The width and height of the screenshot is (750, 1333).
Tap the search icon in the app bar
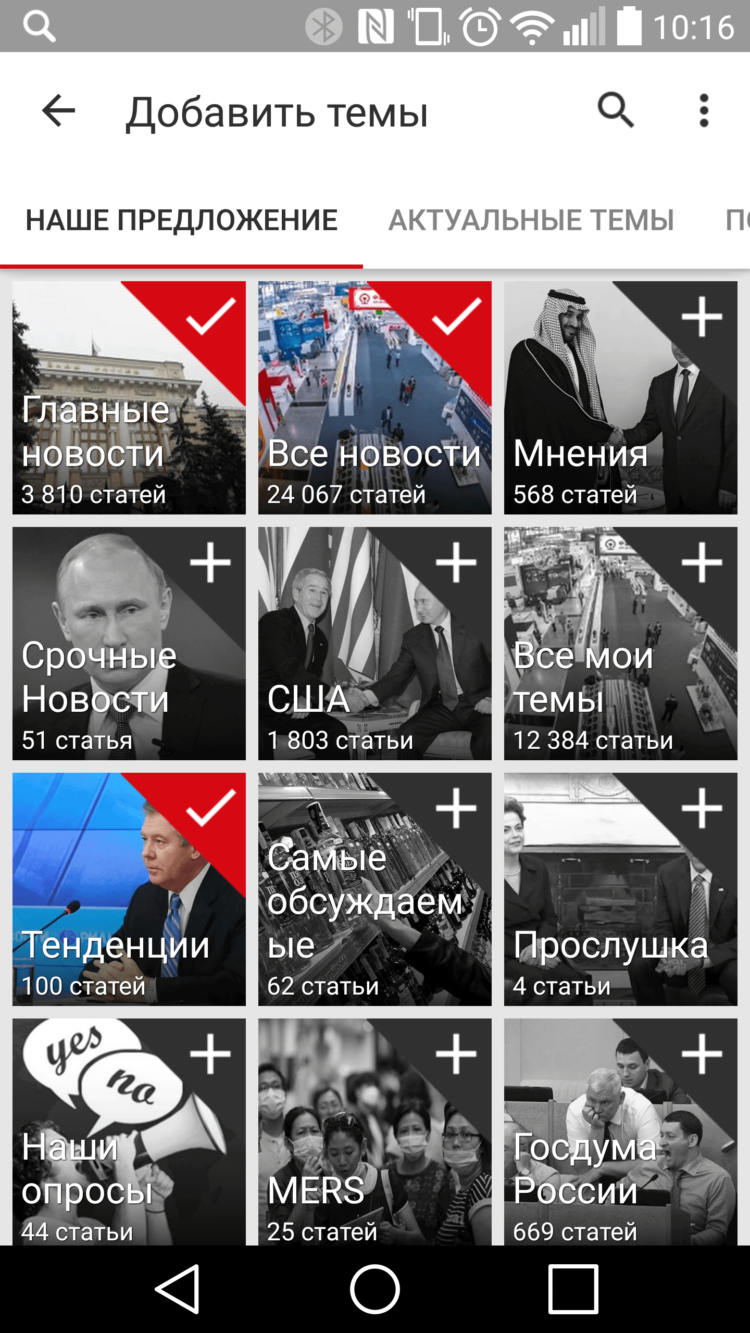pyautogui.click(x=616, y=110)
